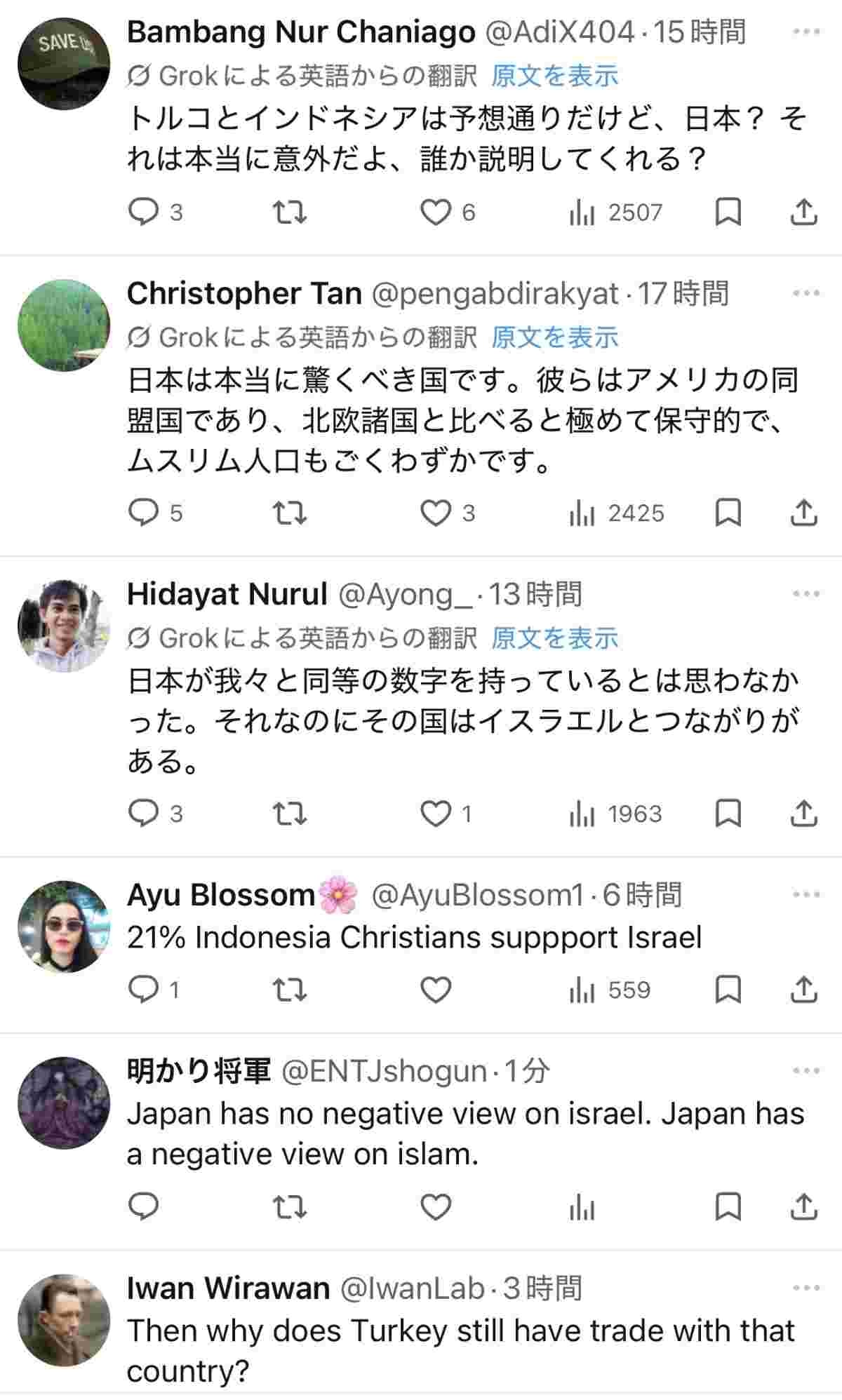Bookmark 明かり将軍's post

click(x=728, y=1208)
